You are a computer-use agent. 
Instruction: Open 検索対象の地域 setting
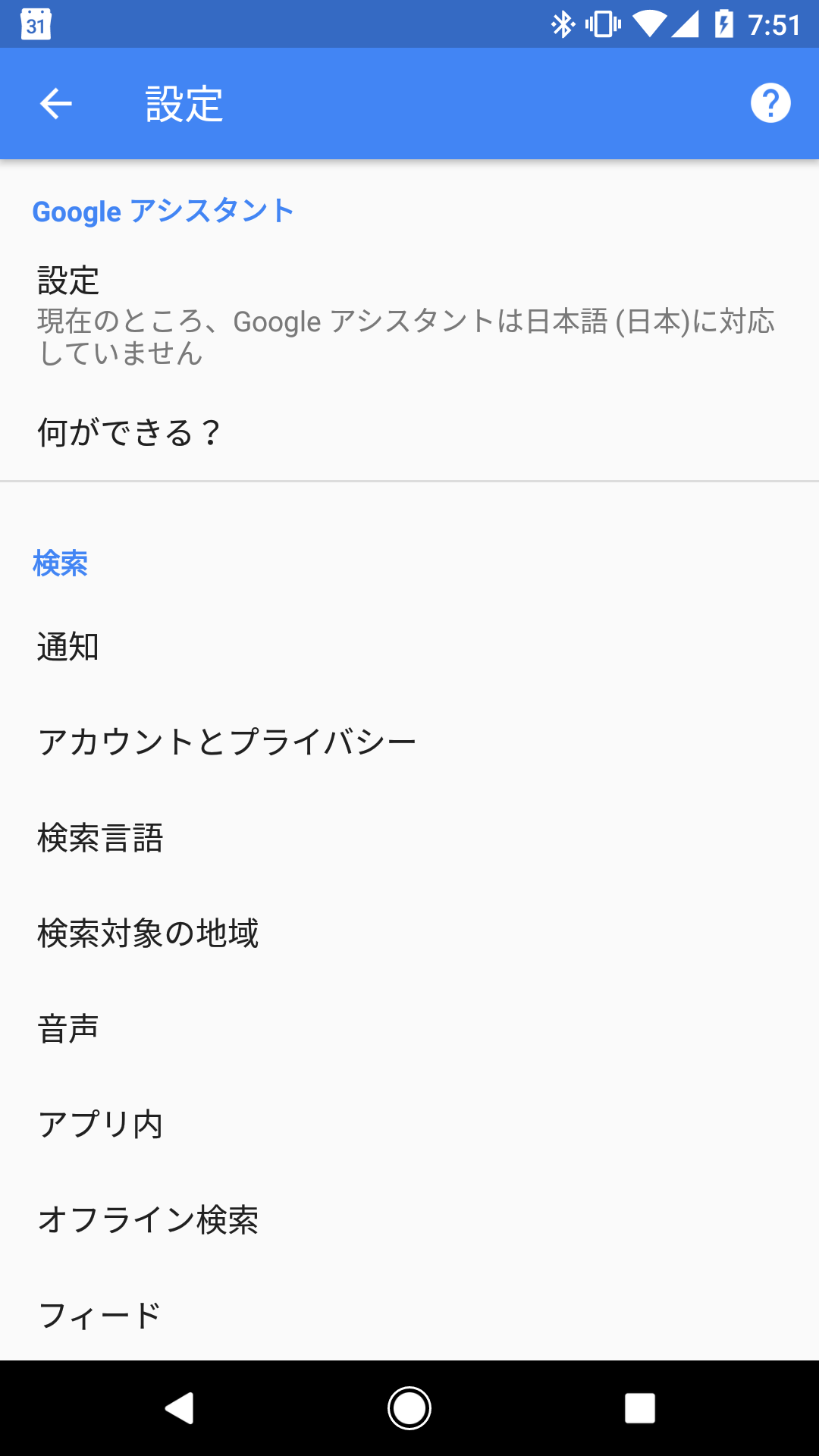pos(409,934)
